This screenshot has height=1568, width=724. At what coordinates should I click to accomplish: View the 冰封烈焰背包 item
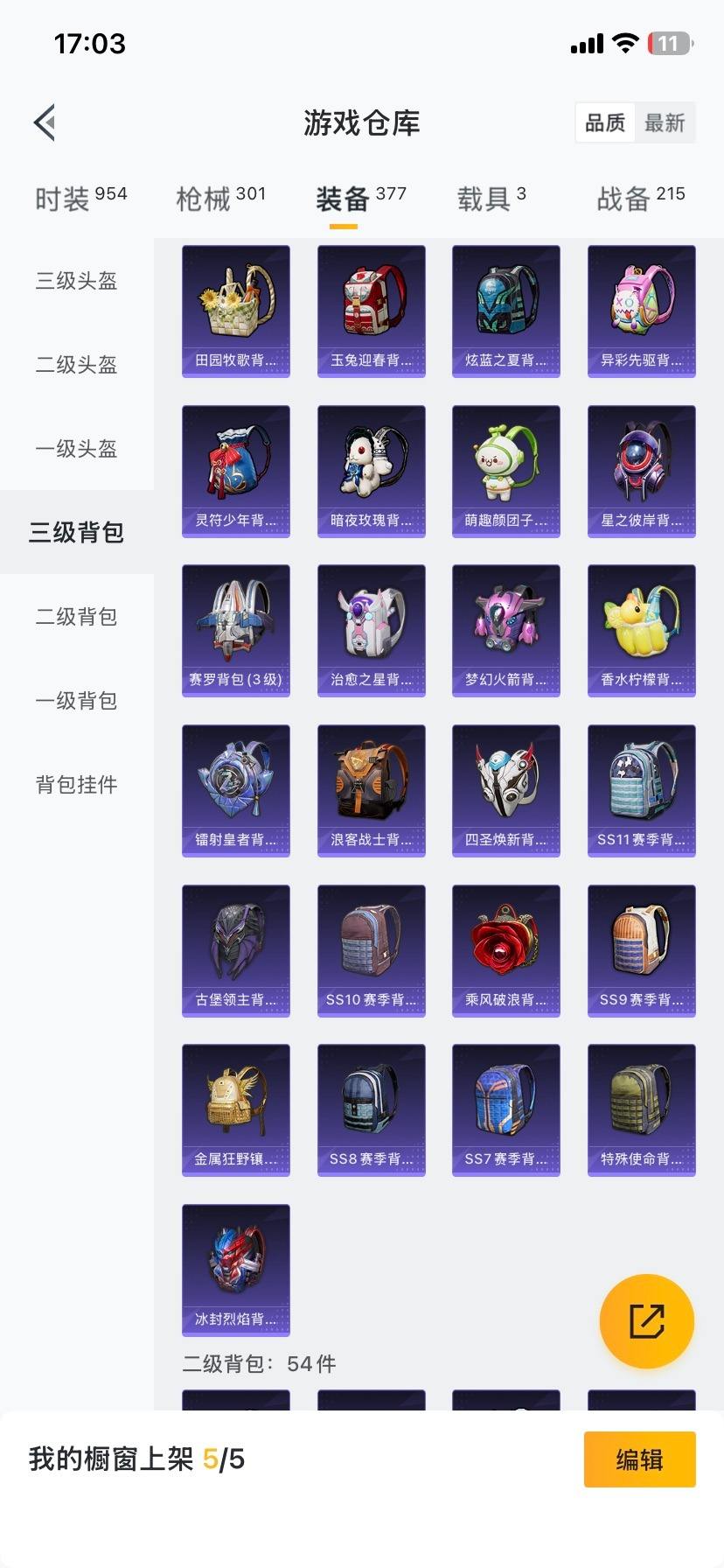(x=236, y=1270)
